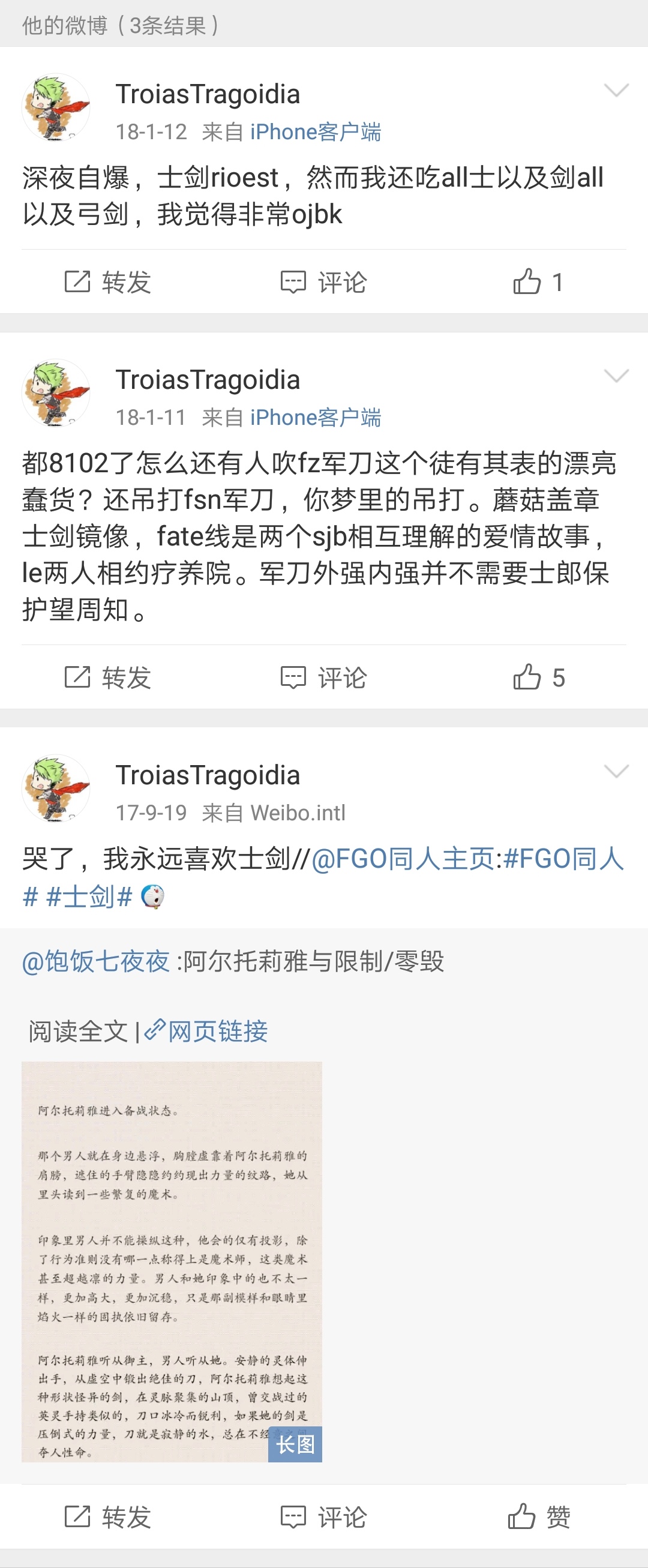Comment on the 18-1-11 post
648x1568 pixels.
(323, 677)
